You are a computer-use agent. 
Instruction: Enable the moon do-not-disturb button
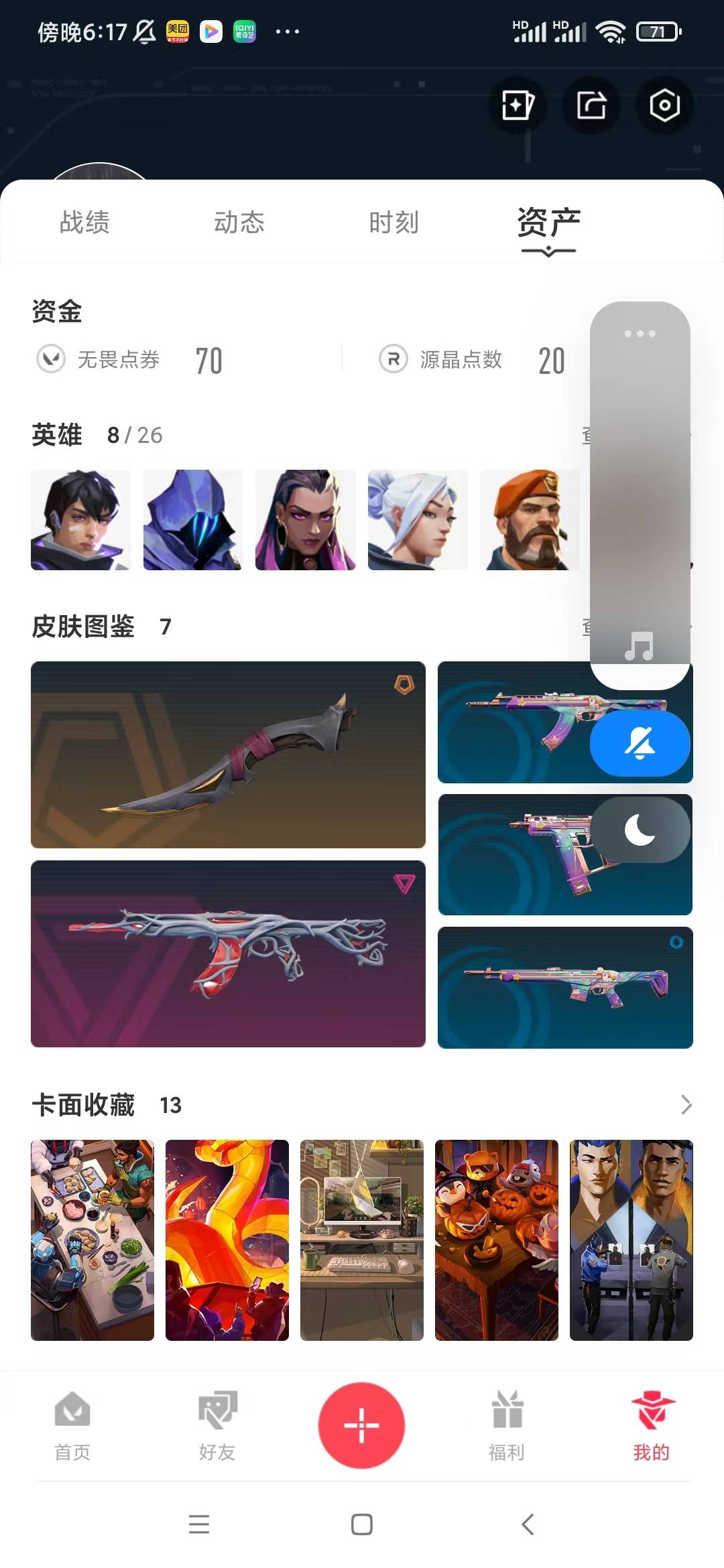click(640, 830)
